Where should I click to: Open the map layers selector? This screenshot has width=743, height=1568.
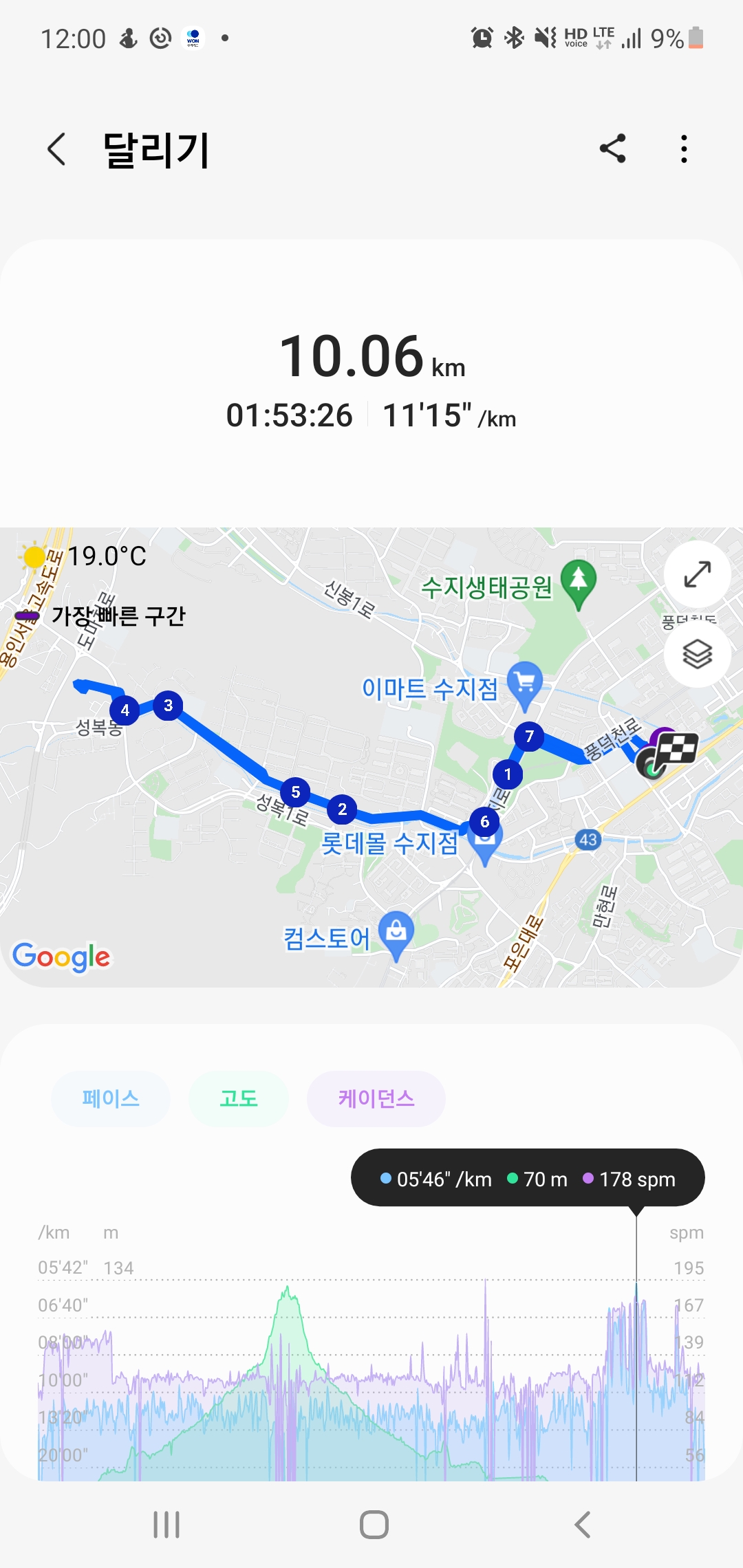tap(697, 654)
